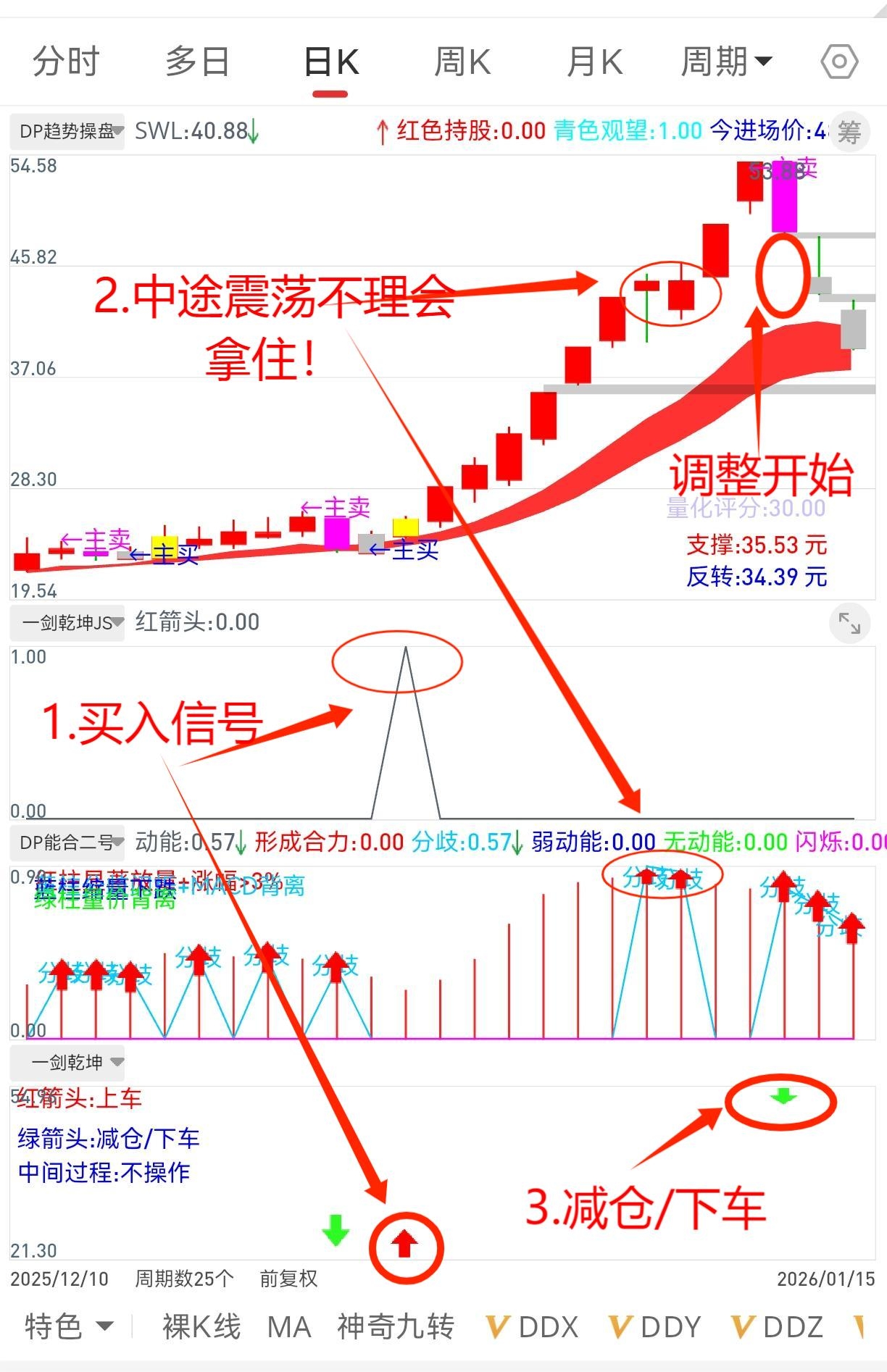Switch to the 多日 multi-day tab
The height and width of the screenshot is (1372, 887).
tap(197, 61)
